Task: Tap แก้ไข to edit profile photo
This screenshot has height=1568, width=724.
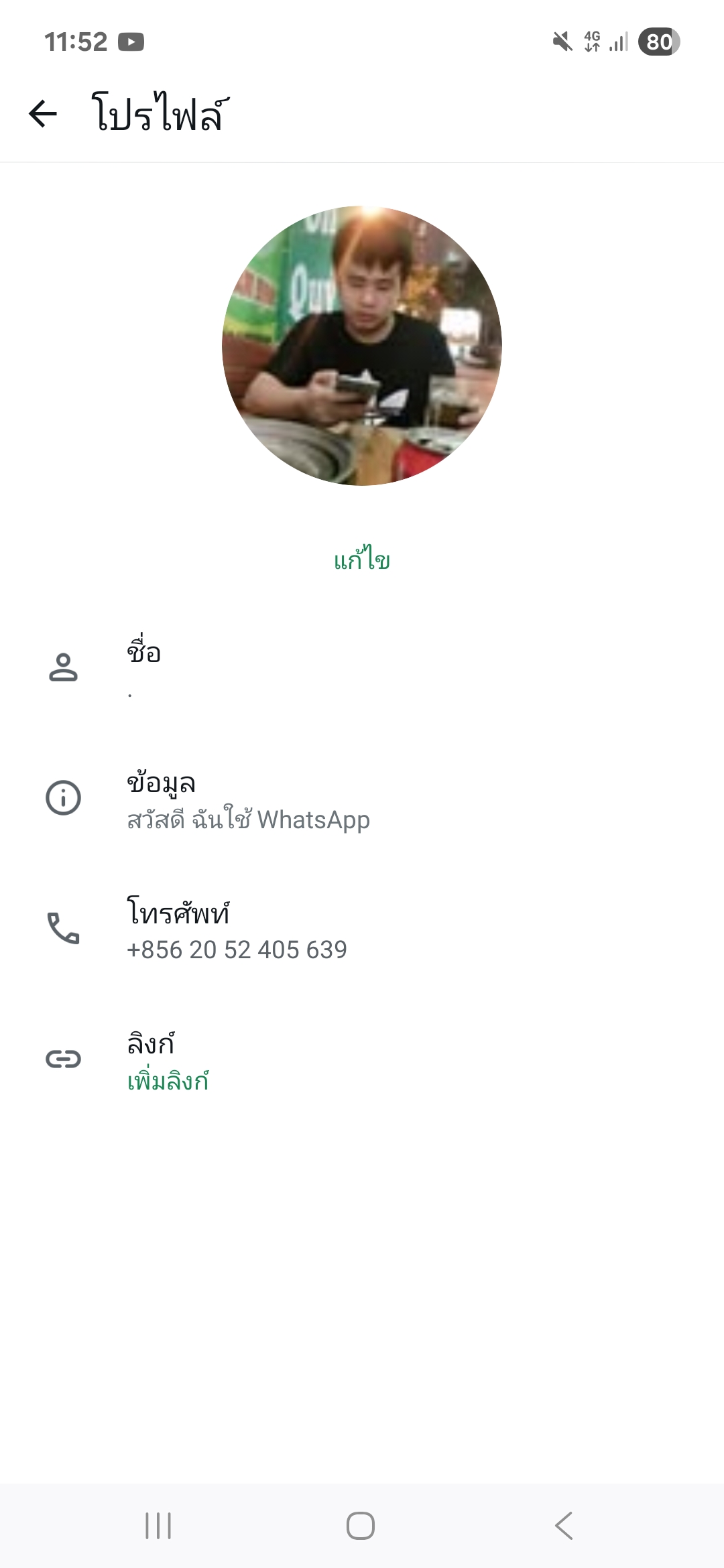Action: [362, 560]
